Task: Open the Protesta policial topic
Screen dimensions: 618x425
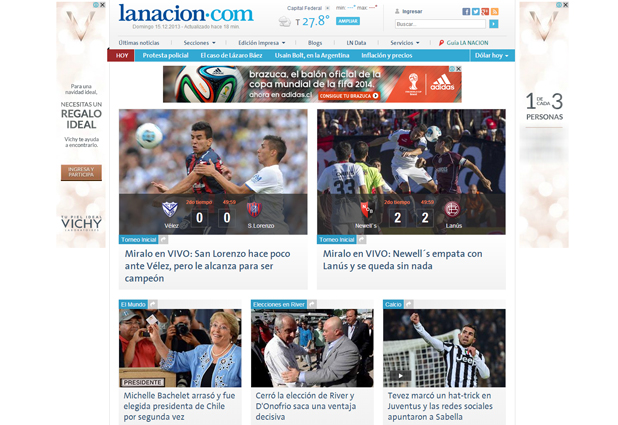Action: point(163,56)
